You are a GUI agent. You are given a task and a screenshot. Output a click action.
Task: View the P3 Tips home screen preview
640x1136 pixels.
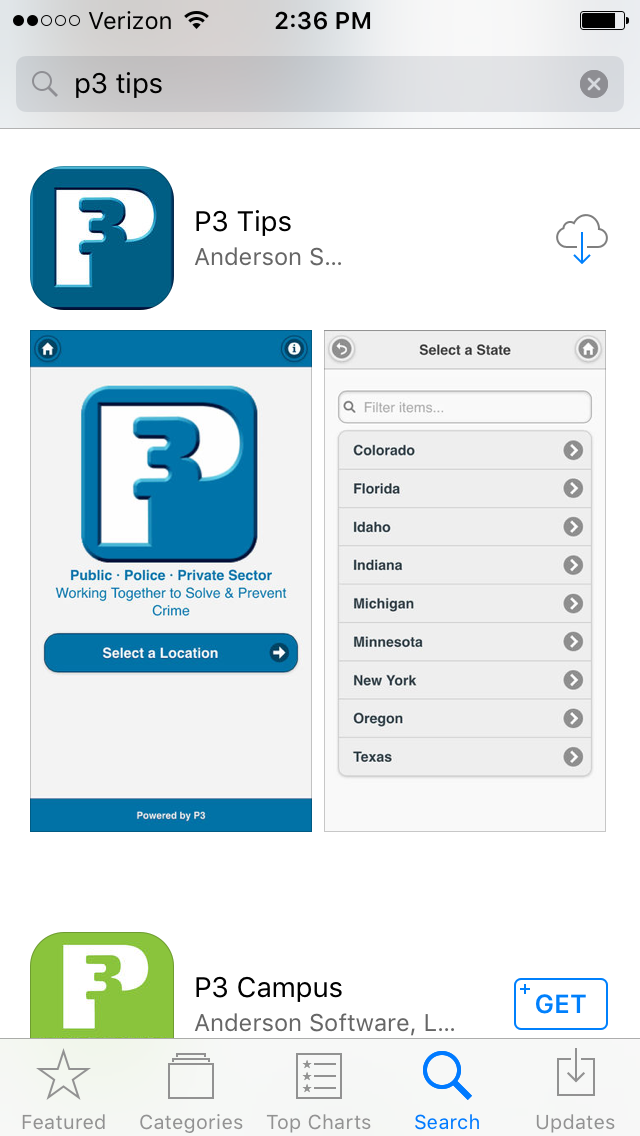(171, 581)
